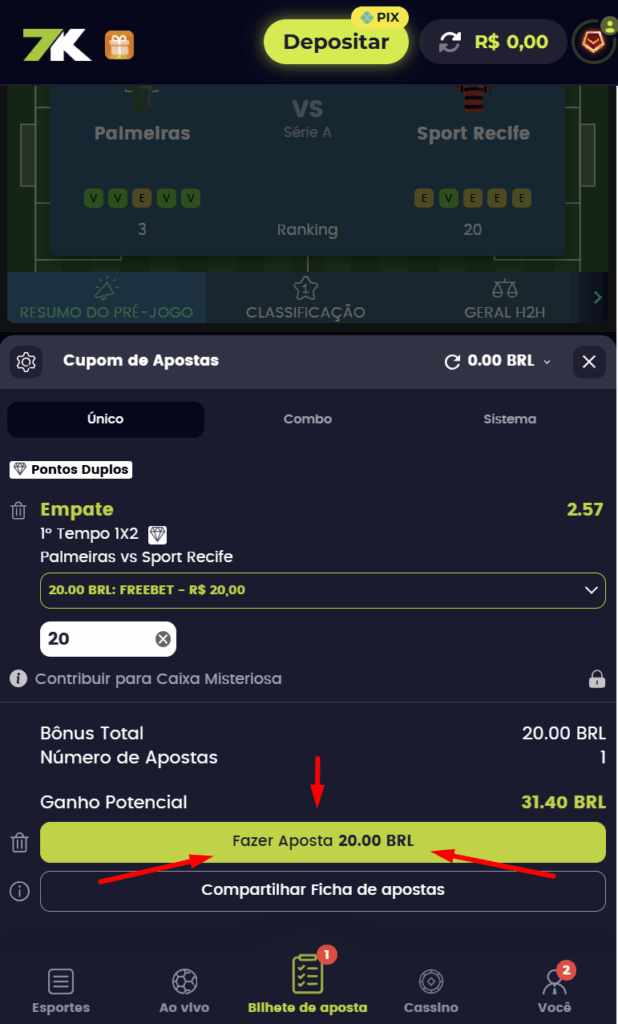Switch to the Classificação tab
The width and height of the screenshot is (618, 1024).
point(306,299)
